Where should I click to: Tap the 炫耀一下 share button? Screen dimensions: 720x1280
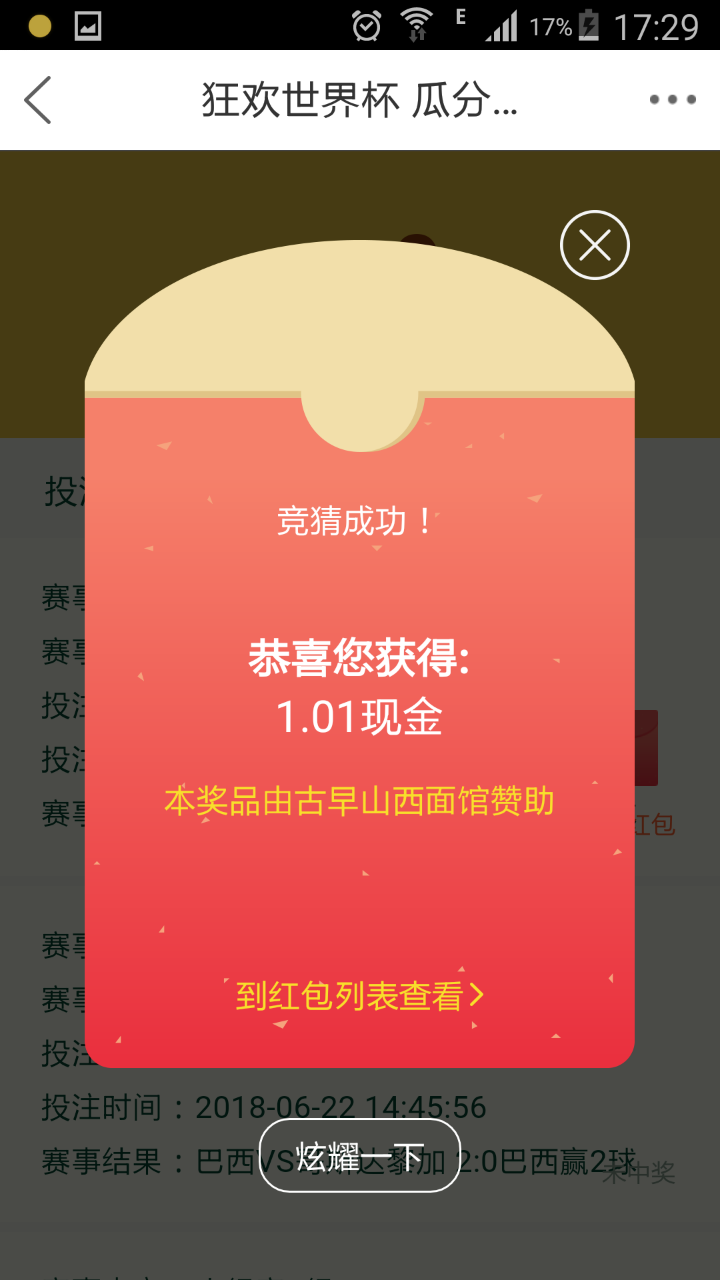pos(360,1156)
